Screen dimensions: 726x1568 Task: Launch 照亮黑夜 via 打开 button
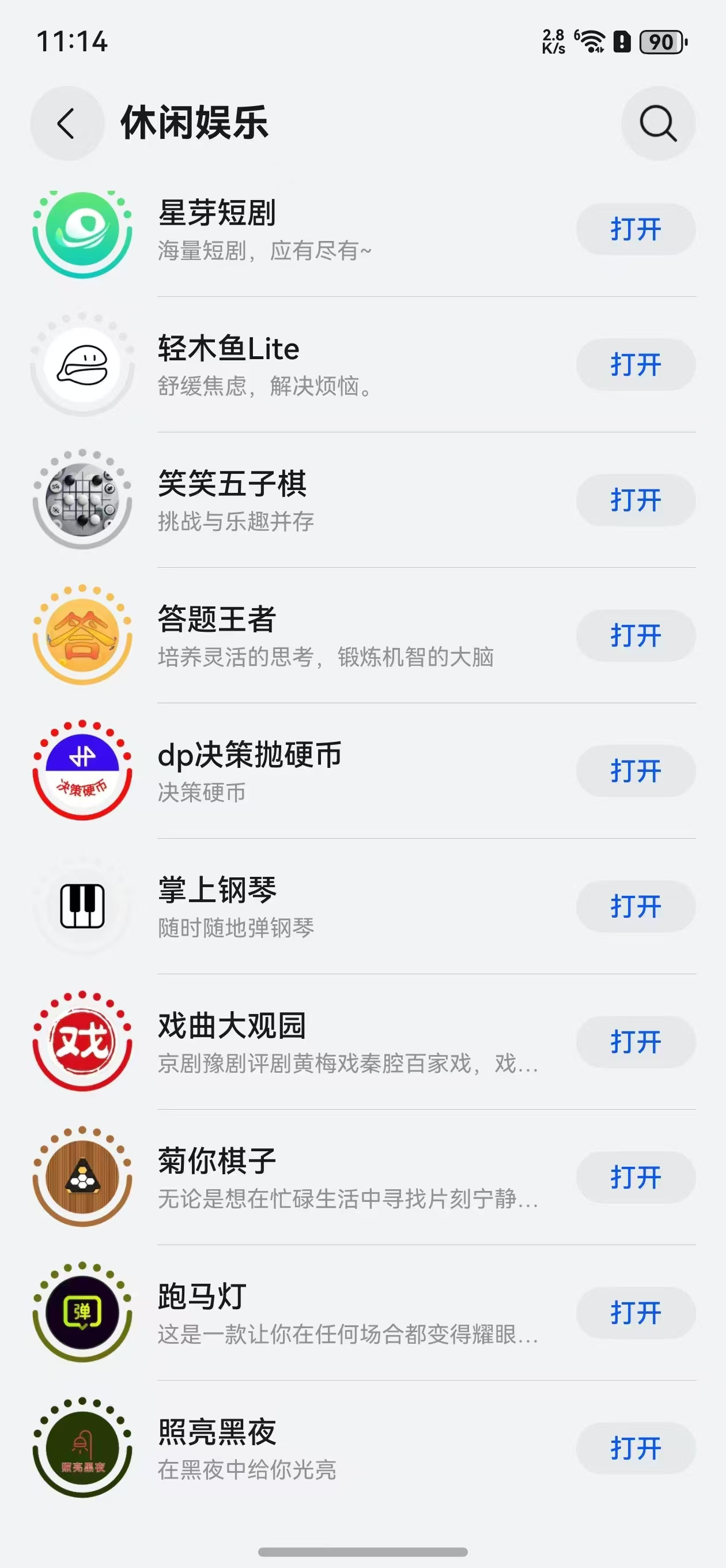[636, 1448]
